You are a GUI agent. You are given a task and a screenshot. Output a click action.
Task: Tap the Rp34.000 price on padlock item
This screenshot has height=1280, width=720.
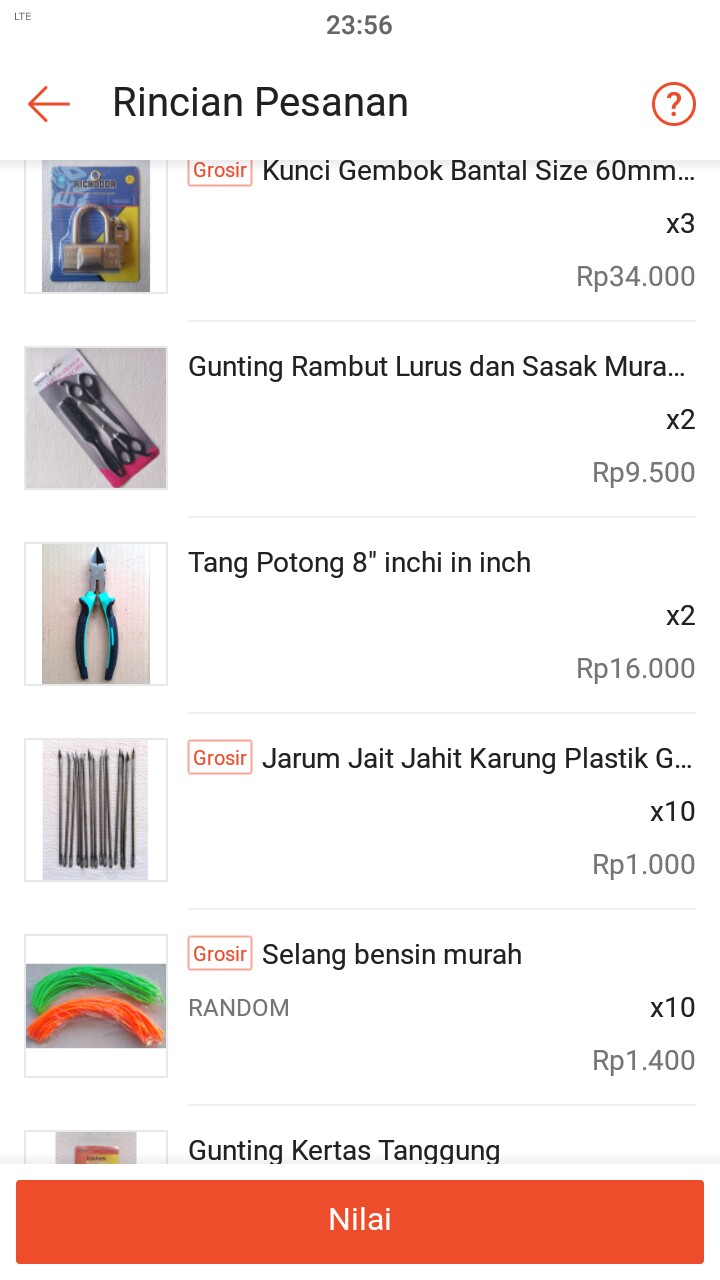[x=636, y=276]
